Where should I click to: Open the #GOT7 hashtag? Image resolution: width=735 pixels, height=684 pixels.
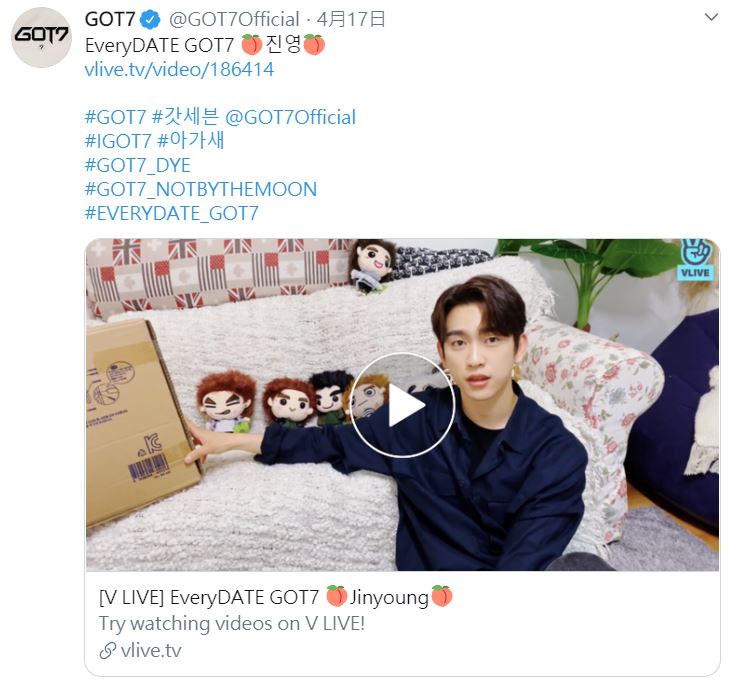pos(115,117)
